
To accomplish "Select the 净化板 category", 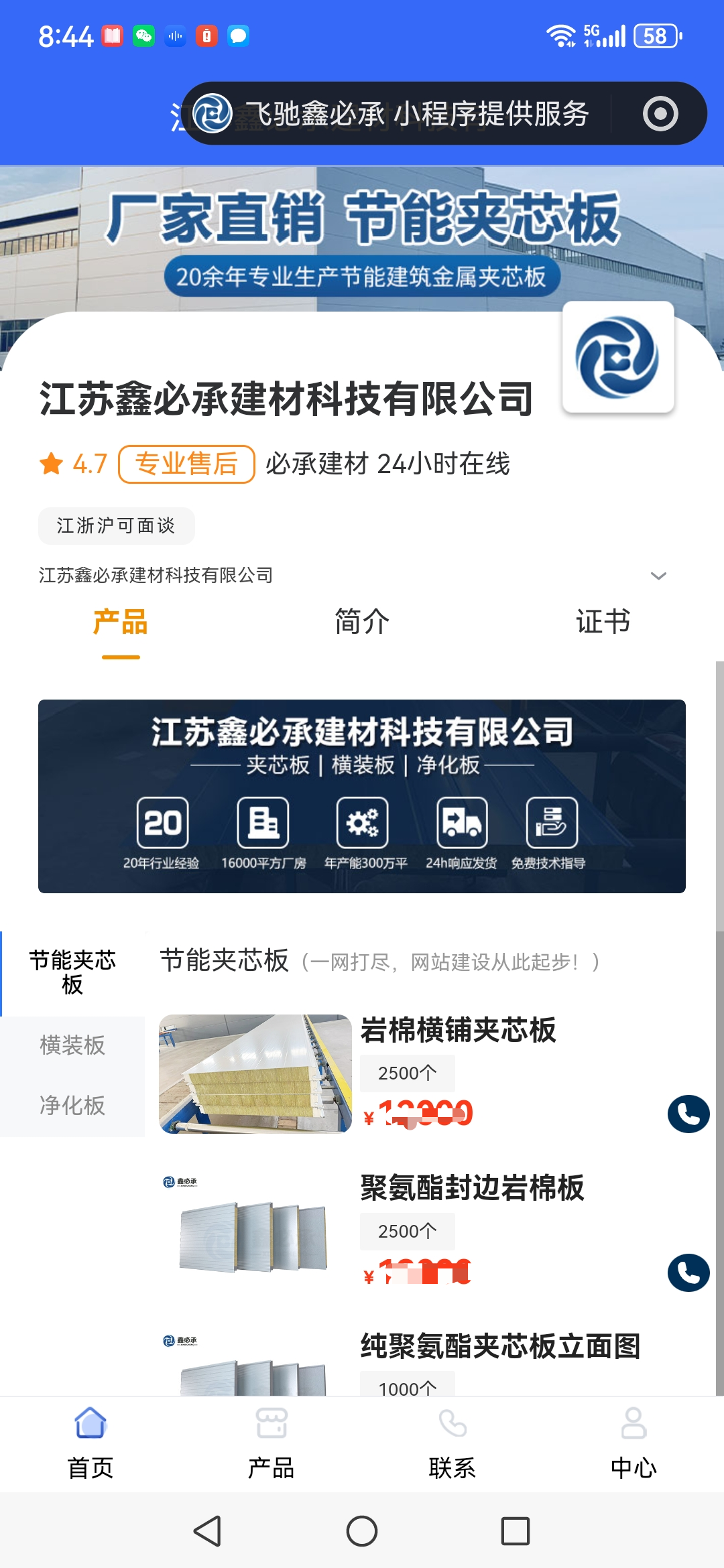I will [72, 1106].
